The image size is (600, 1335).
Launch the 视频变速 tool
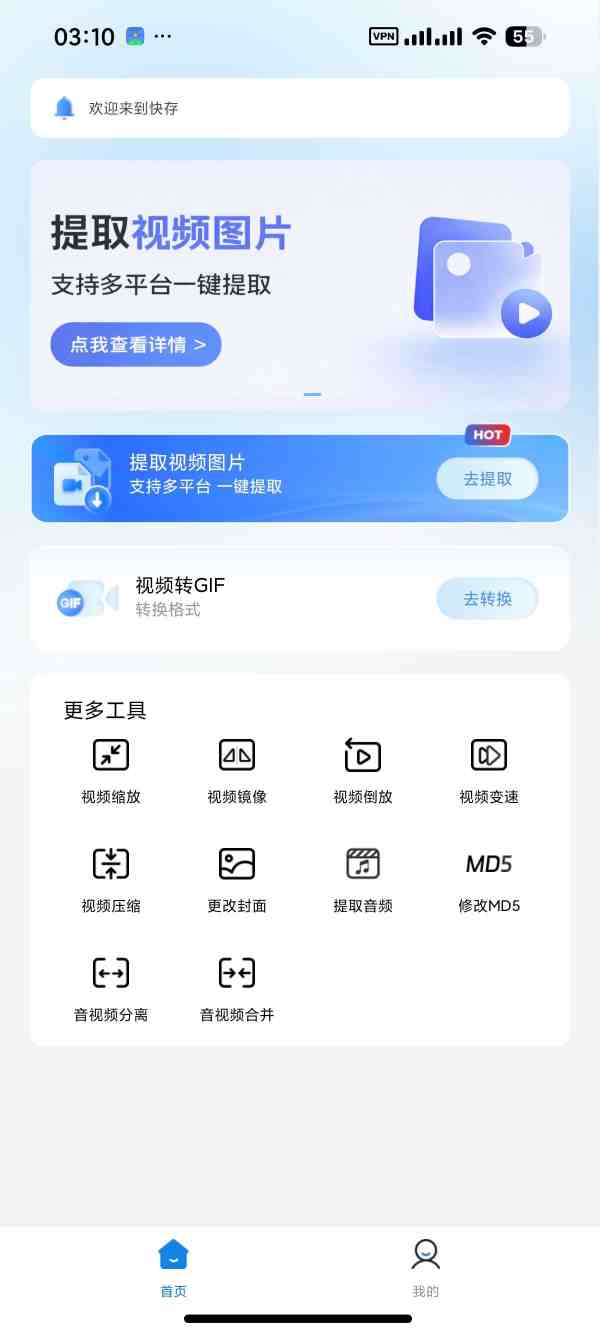pyautogui.click(x=489, y=768)
